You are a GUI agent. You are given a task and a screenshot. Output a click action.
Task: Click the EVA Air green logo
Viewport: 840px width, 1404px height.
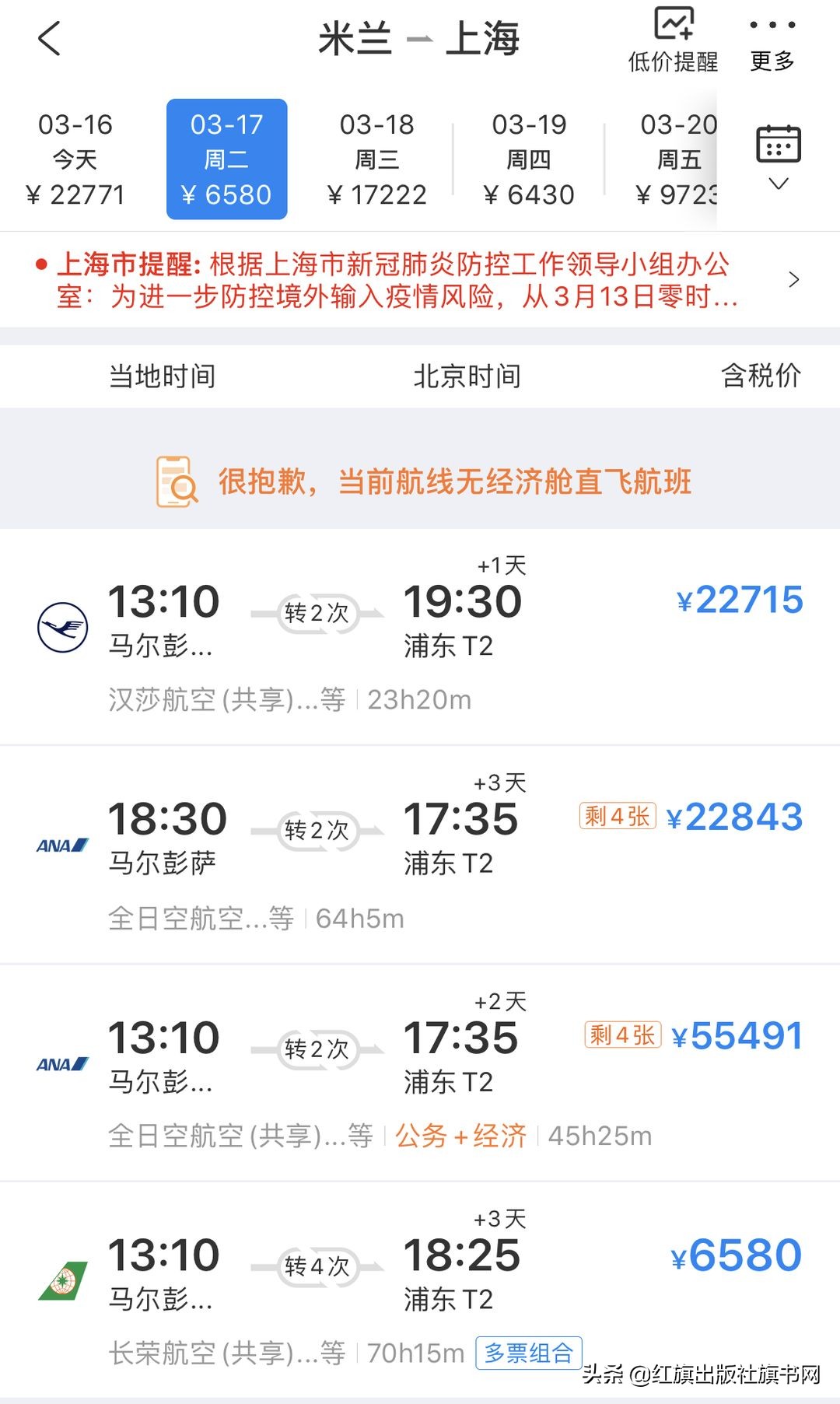pos(62,1276)
